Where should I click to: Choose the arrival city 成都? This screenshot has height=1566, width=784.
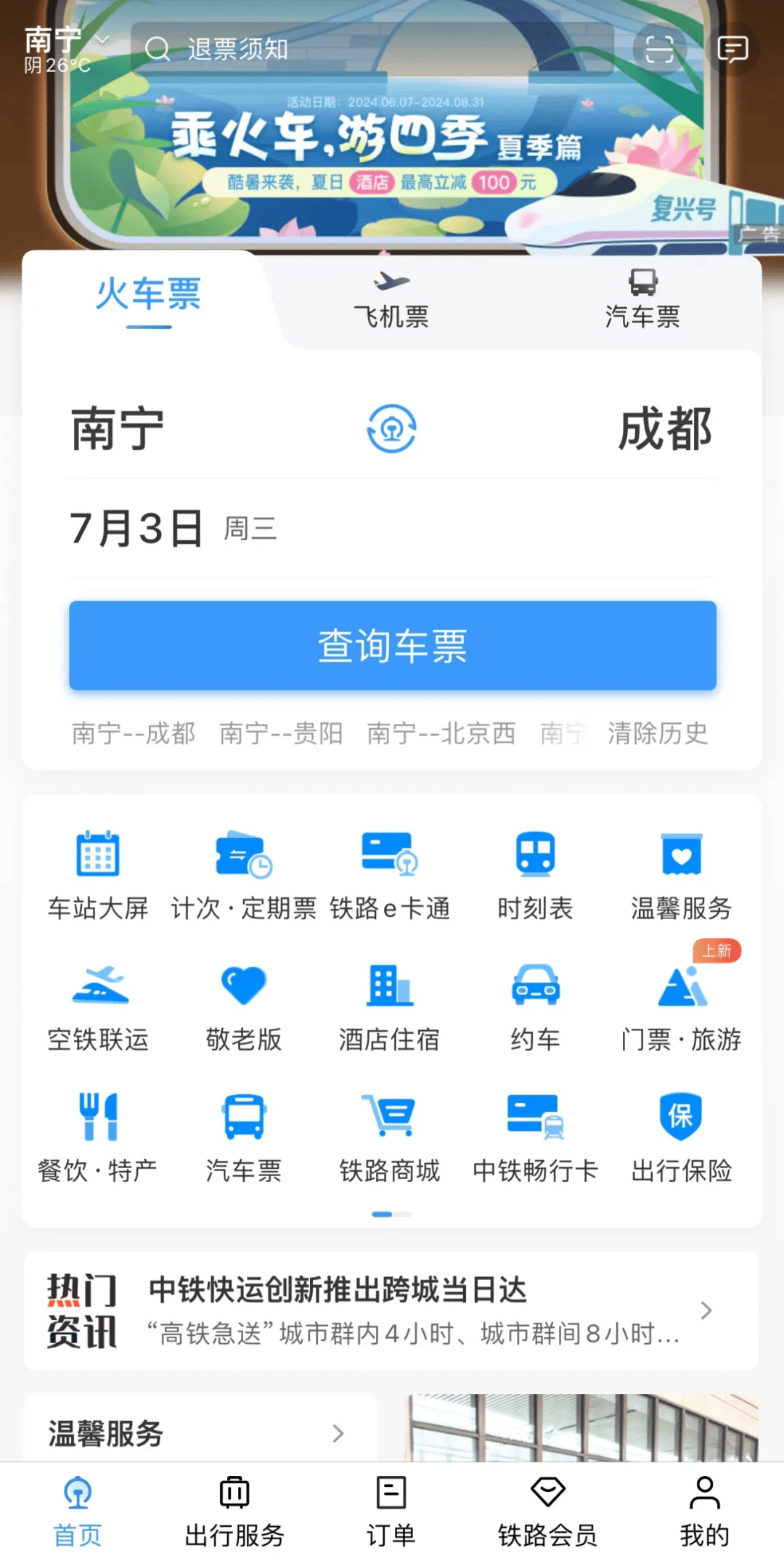point(664,429)
